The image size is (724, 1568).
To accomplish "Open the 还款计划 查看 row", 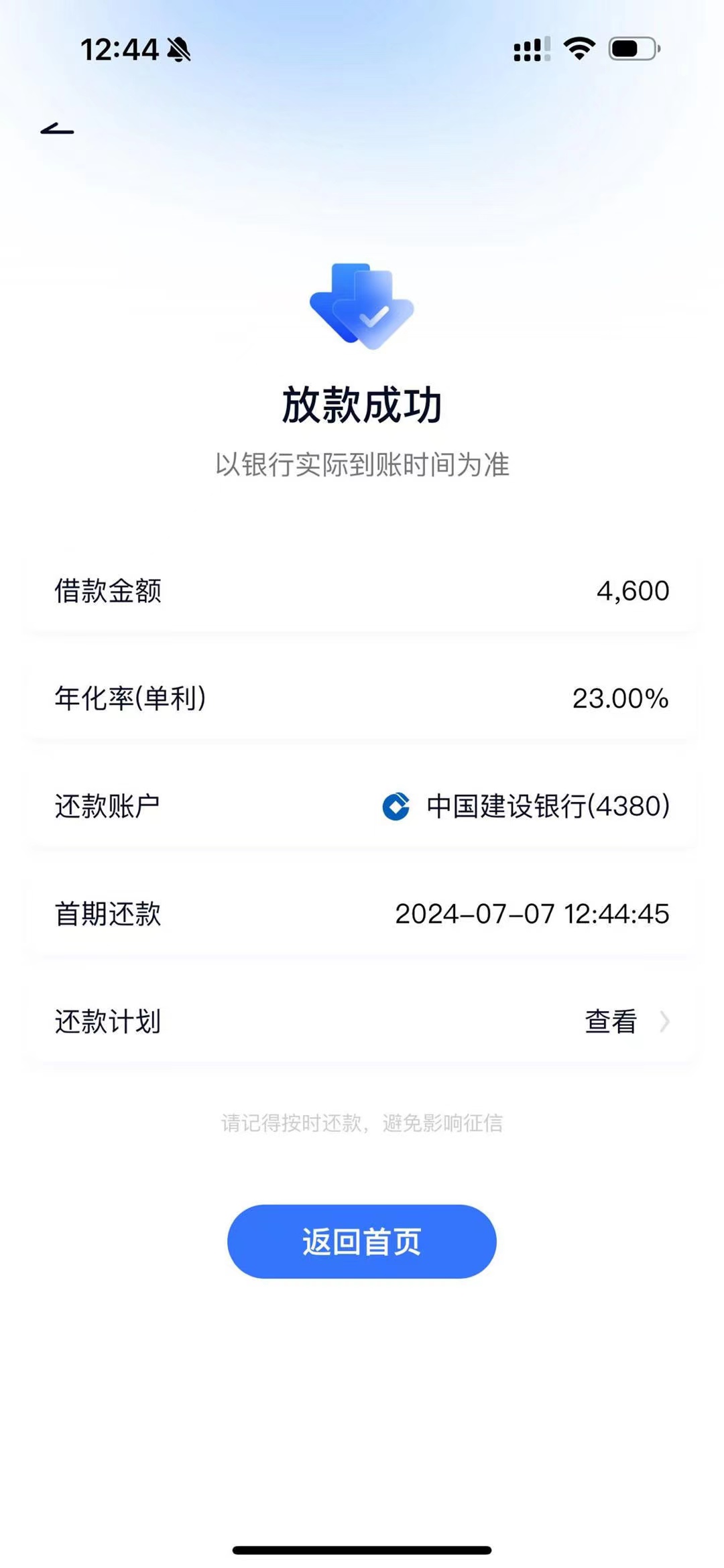I will click(x=362, y=1021).
